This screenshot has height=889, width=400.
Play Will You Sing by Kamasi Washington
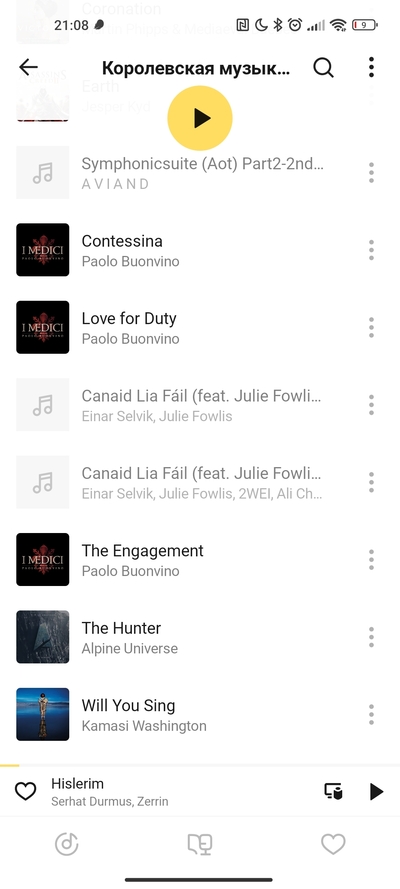pos(187,714)
